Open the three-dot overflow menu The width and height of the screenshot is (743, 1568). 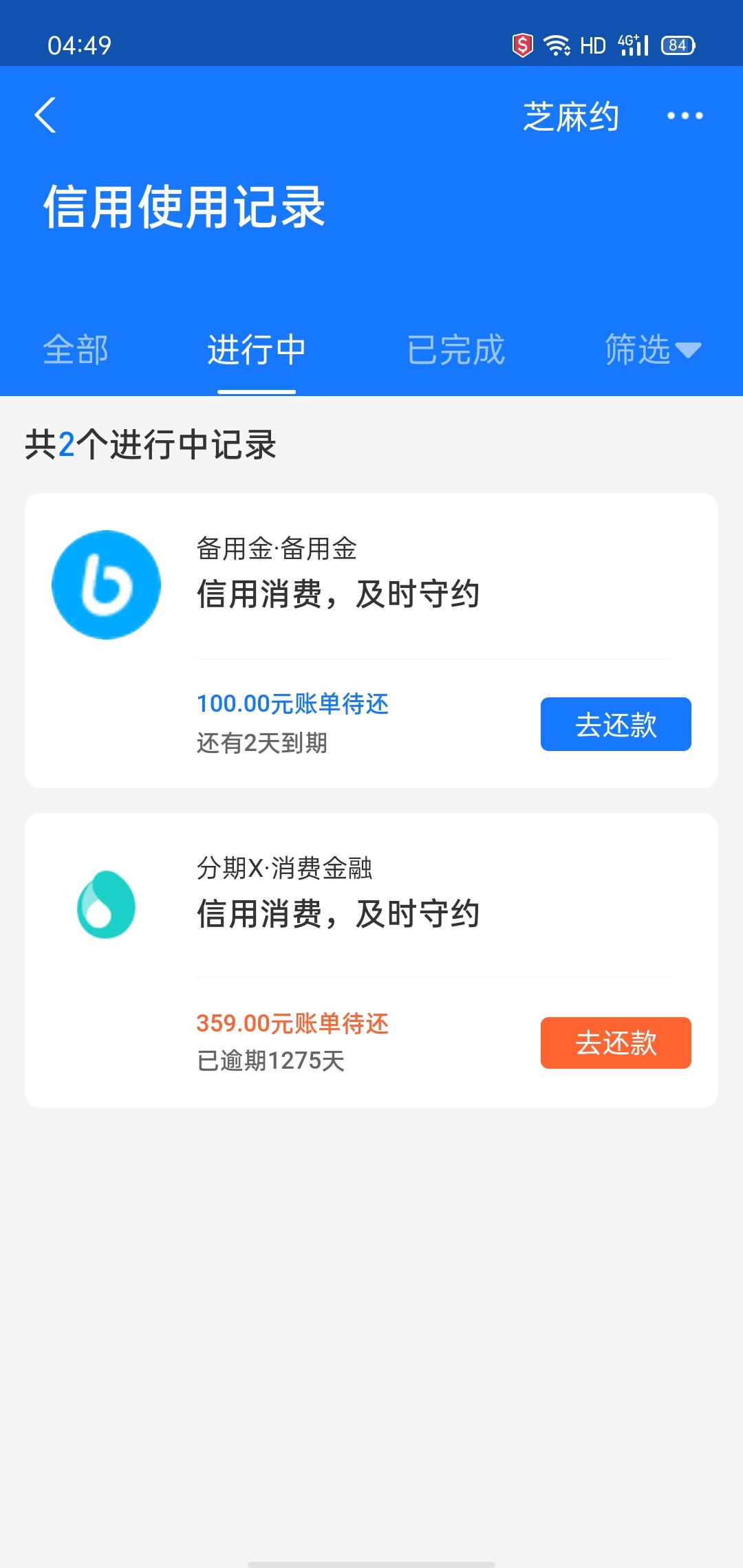[x=685, y=116]
